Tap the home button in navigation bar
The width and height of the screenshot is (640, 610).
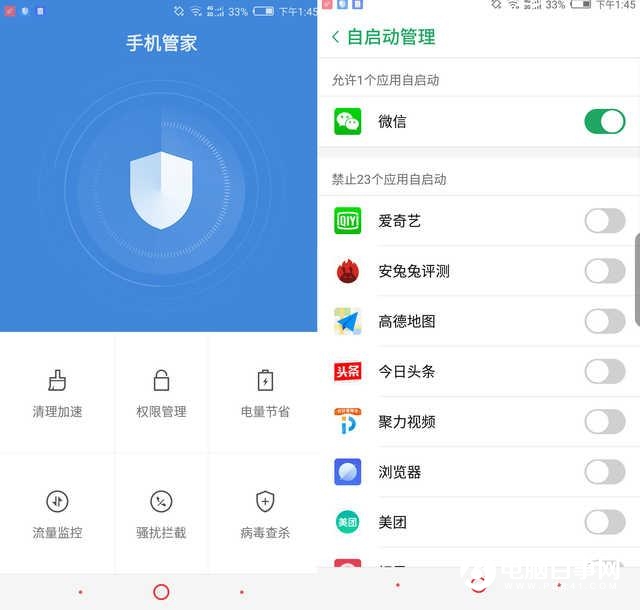tap(161, 592)
